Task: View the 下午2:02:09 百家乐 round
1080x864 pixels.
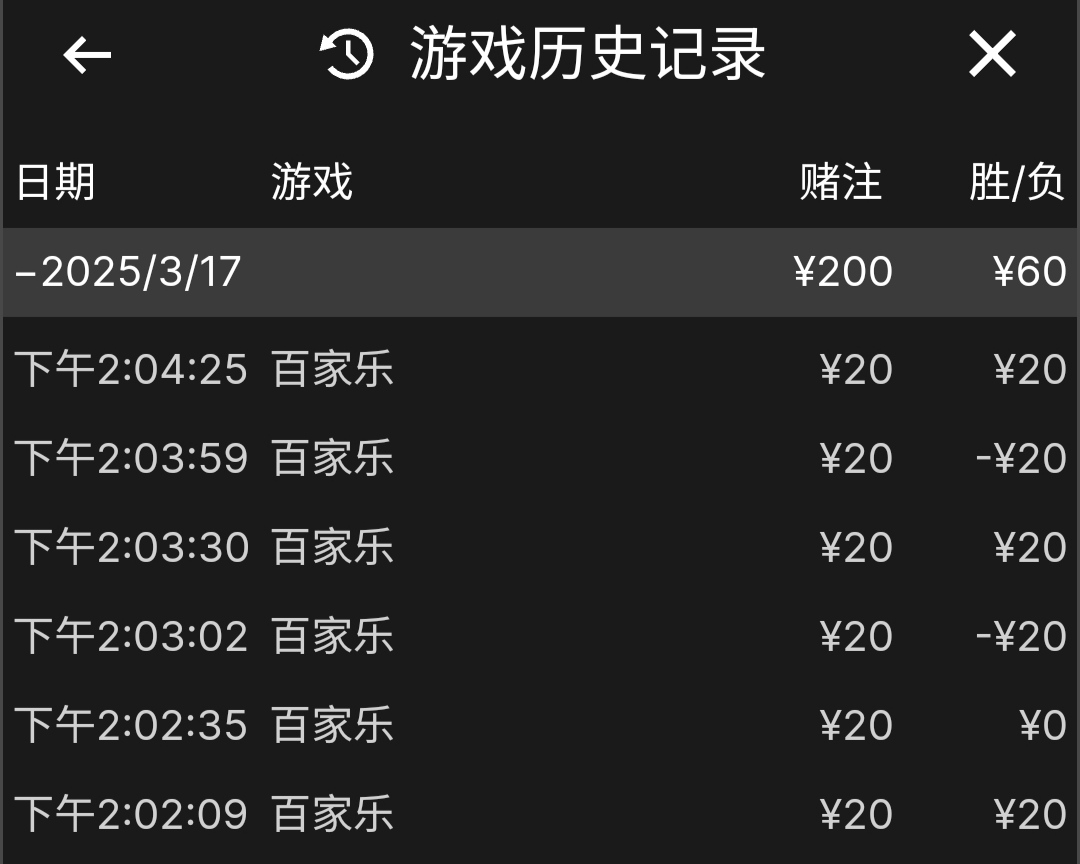Action: [x=540, y=815]
